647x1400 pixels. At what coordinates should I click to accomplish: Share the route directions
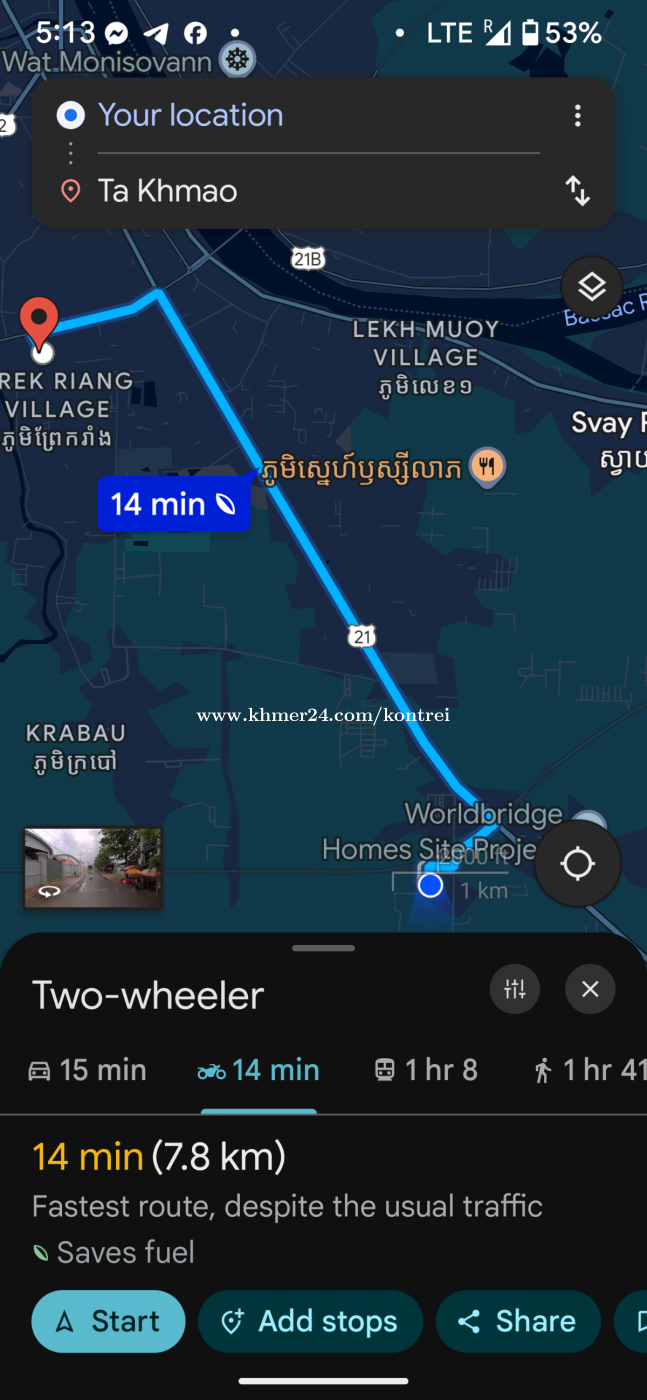point(518,1321)
